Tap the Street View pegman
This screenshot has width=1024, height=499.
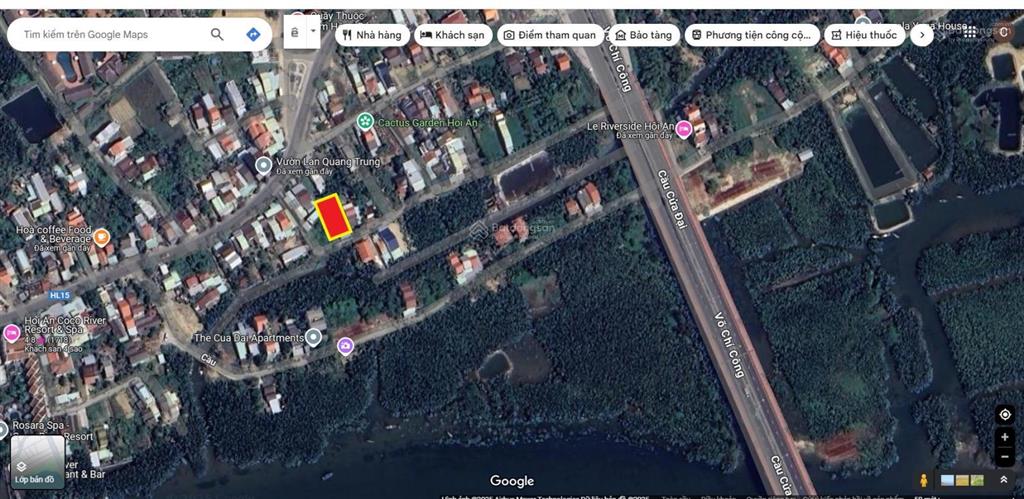click(923, 481)
